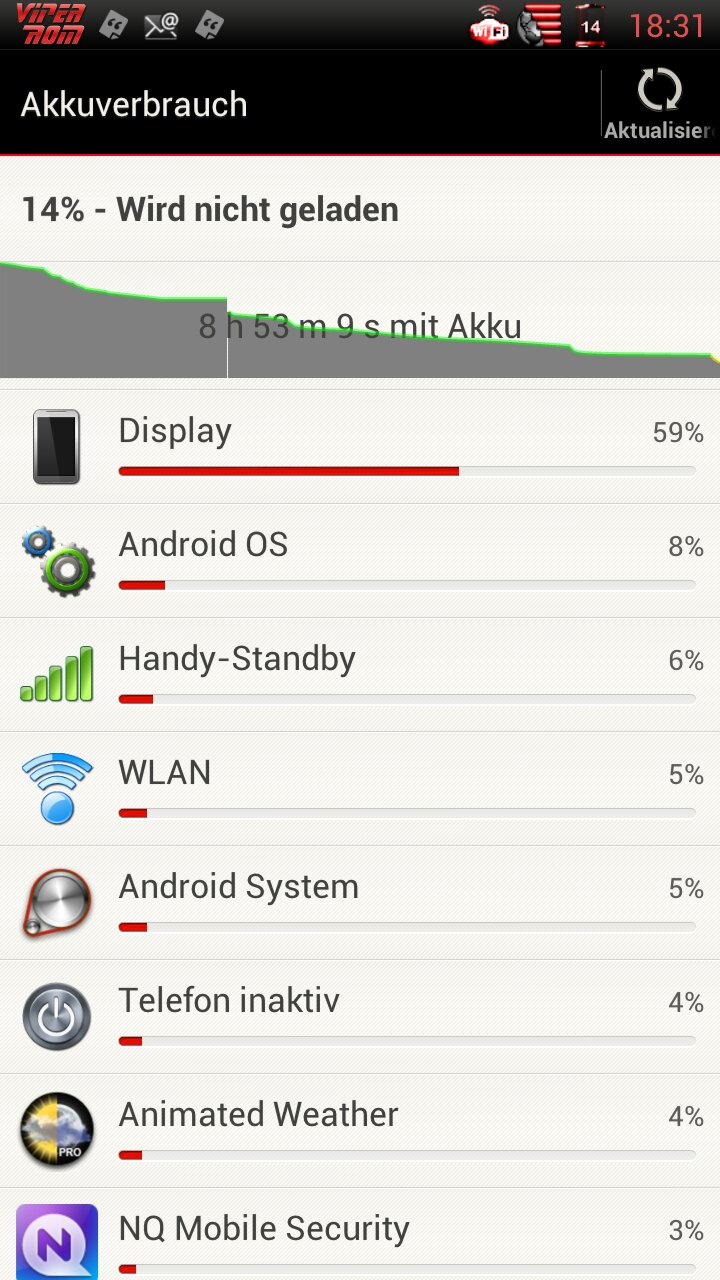Viewport: 720px width, 1280px height.
Task: Select the Android System row
Action: point(360,903)
